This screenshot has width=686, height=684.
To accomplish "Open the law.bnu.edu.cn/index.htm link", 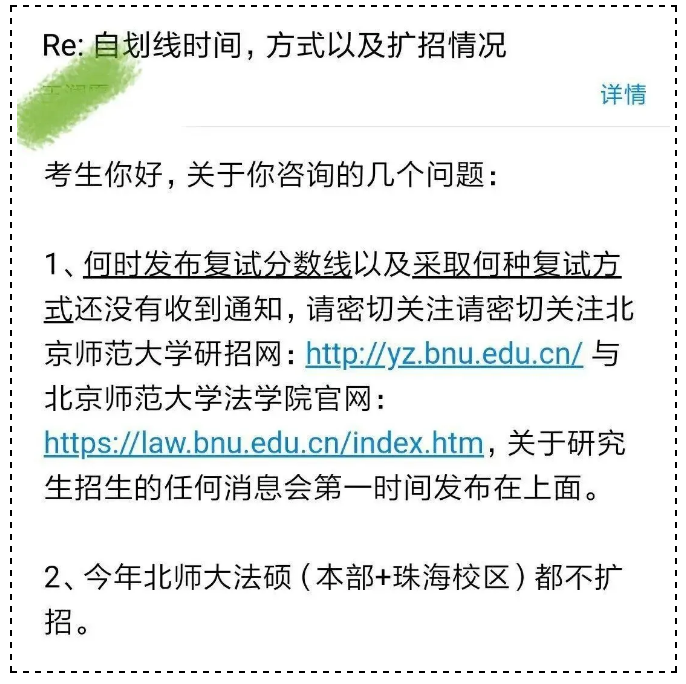I will (264, 441).
